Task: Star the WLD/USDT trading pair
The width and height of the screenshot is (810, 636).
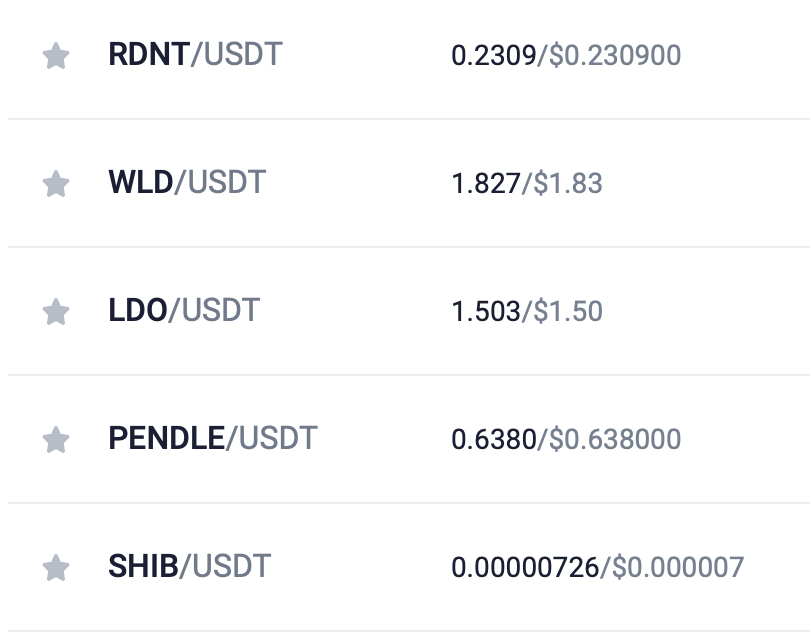Action: (x=56, y=184)
